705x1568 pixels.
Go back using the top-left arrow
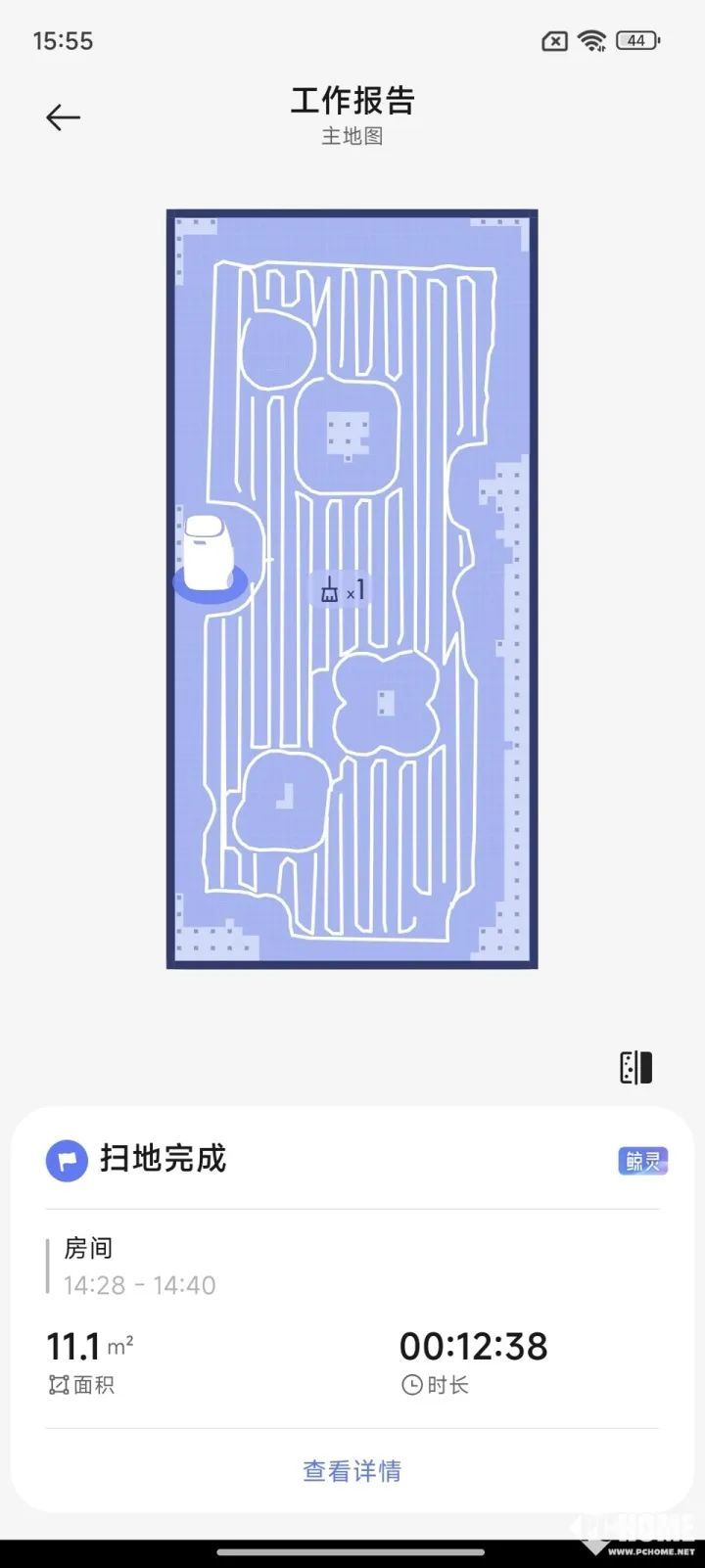click(63, 117)
